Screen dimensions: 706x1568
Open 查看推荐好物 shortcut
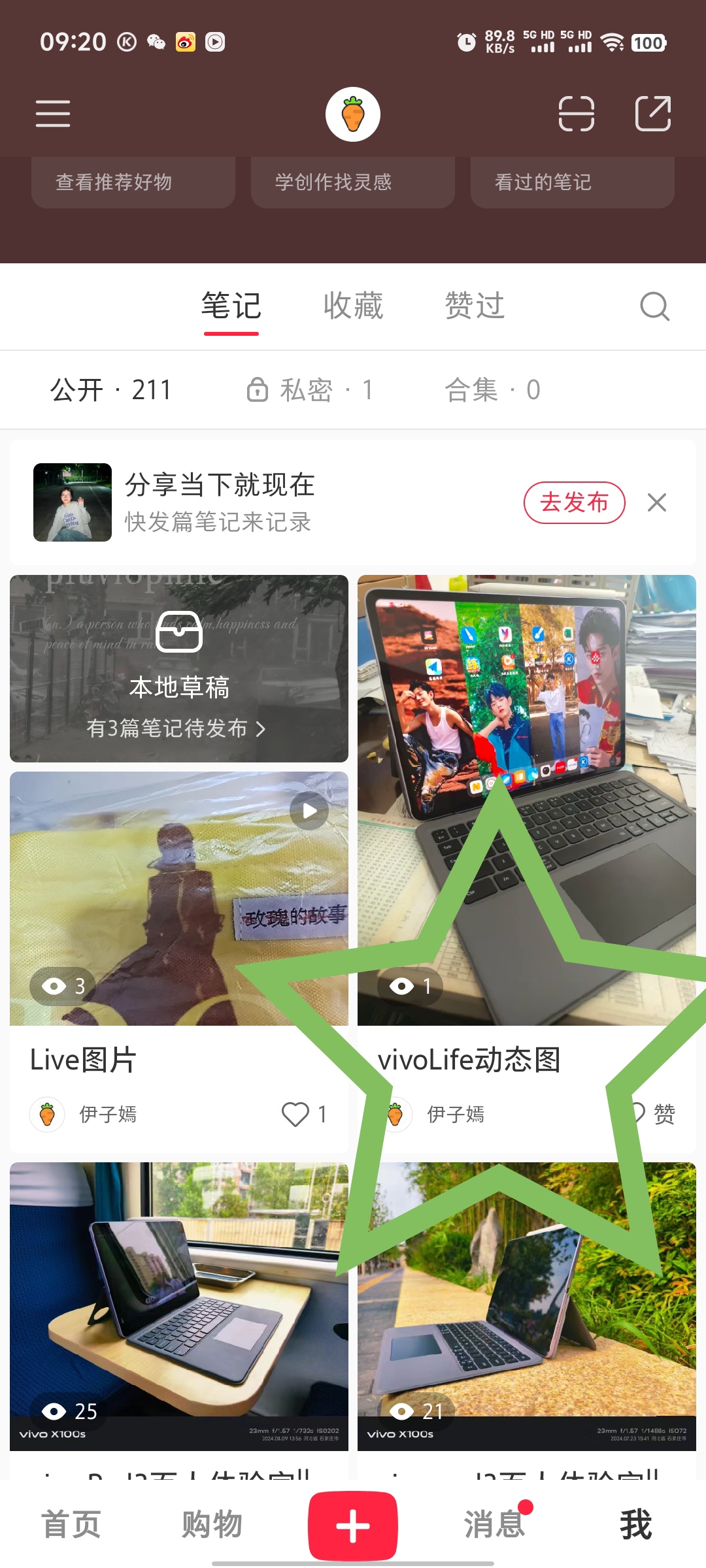(133, 182)
